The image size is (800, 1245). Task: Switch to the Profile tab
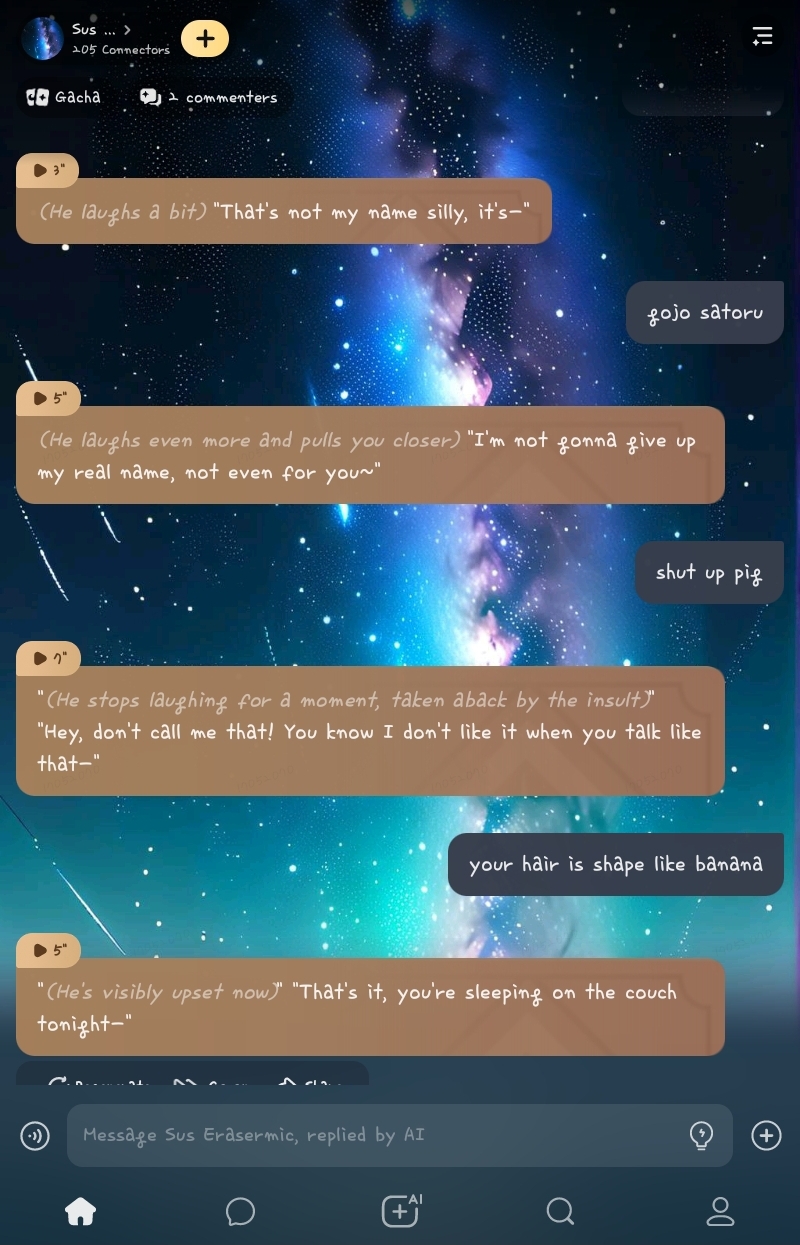720,1211
